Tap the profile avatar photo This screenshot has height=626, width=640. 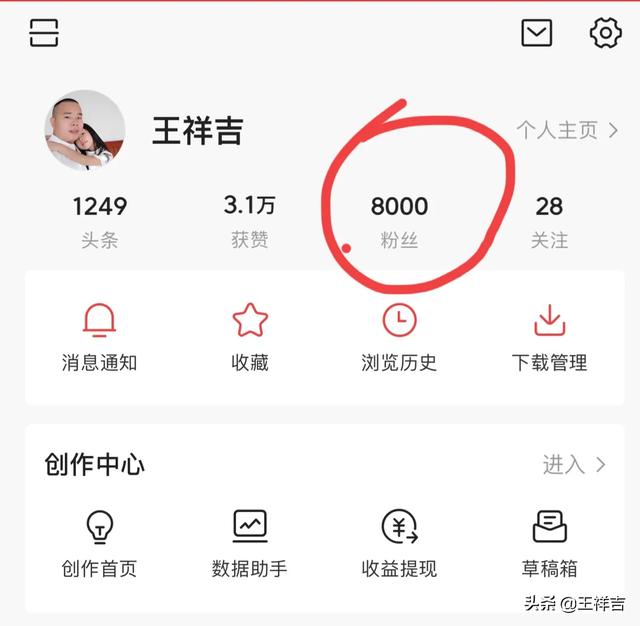click(x=84, y=130)
